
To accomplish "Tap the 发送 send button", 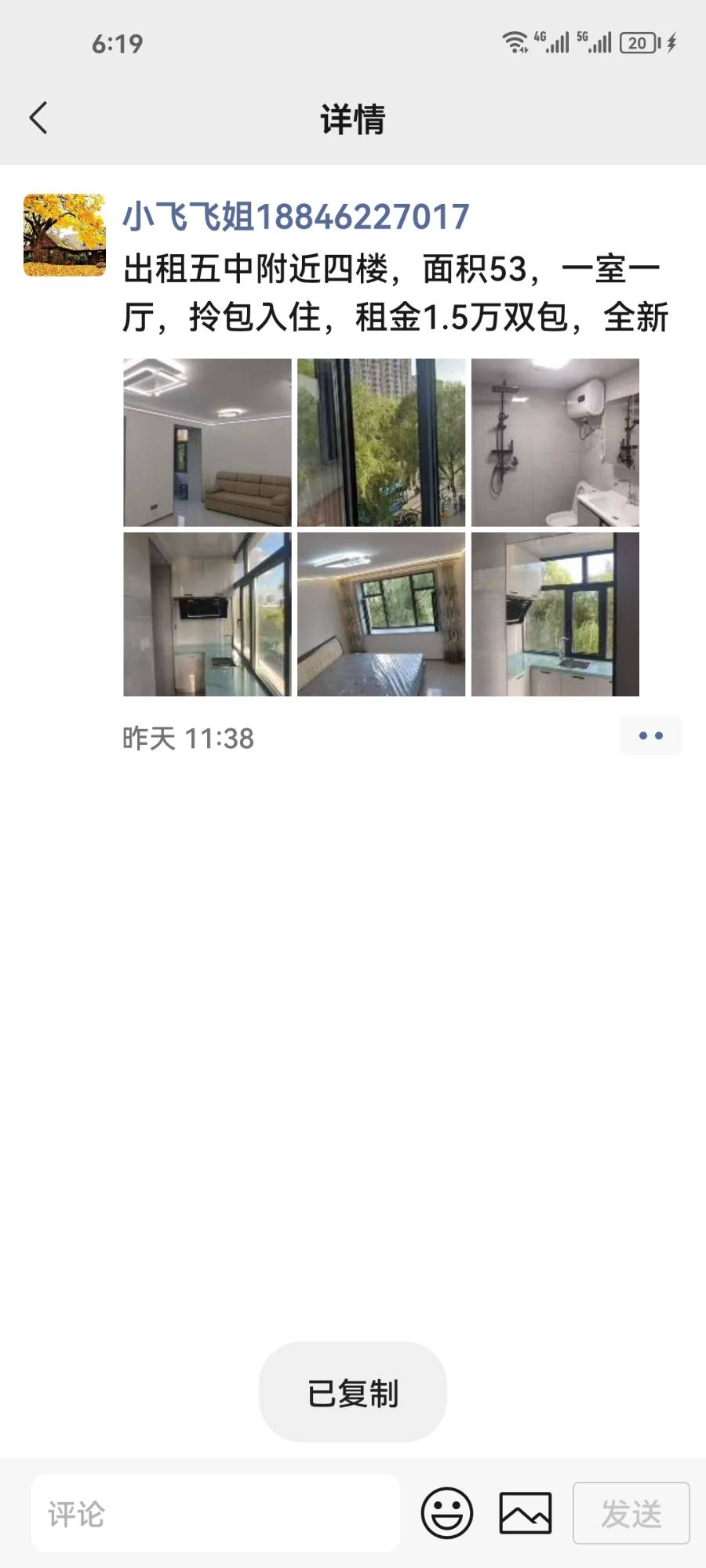I will coord(631,1513).
